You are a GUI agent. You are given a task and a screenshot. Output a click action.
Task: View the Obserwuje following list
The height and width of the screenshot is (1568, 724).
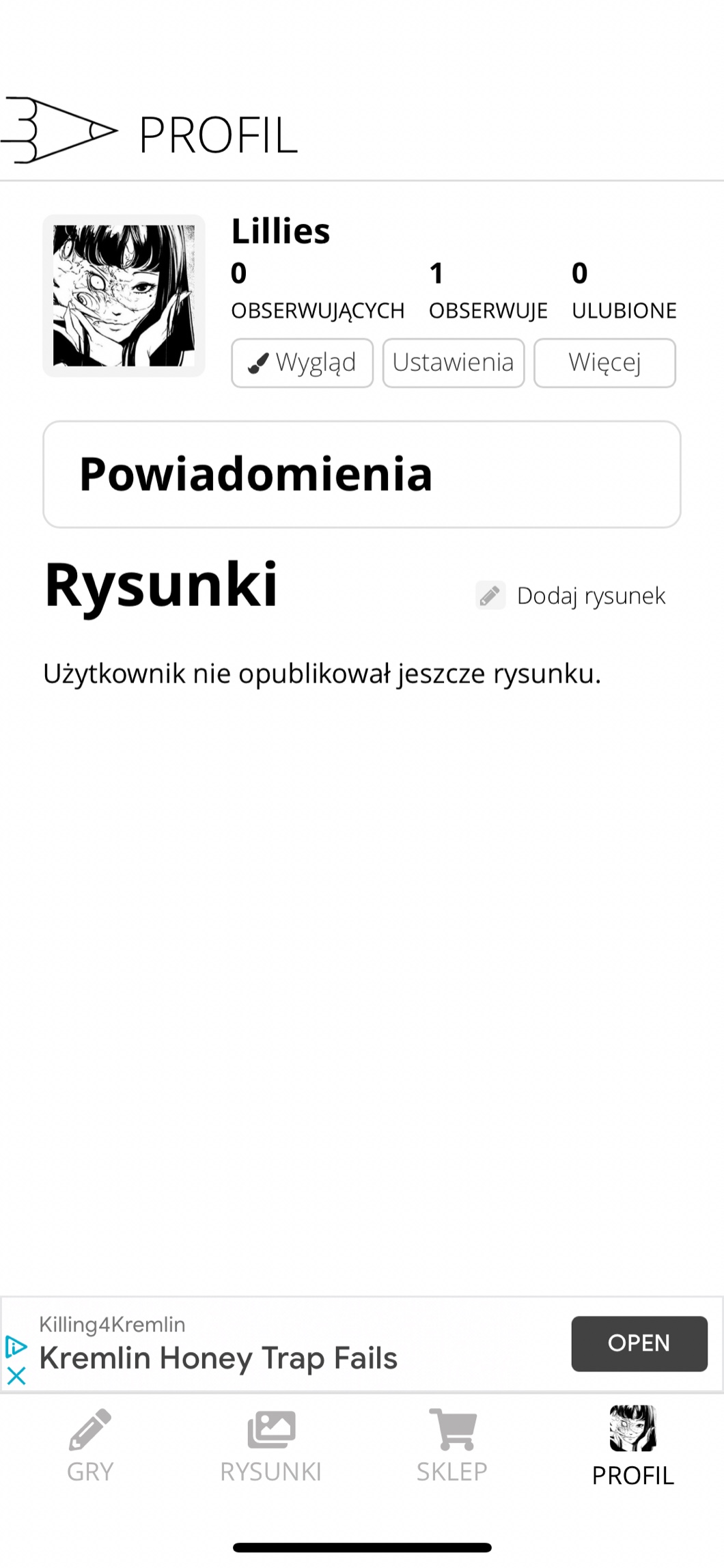click(488, 292)
